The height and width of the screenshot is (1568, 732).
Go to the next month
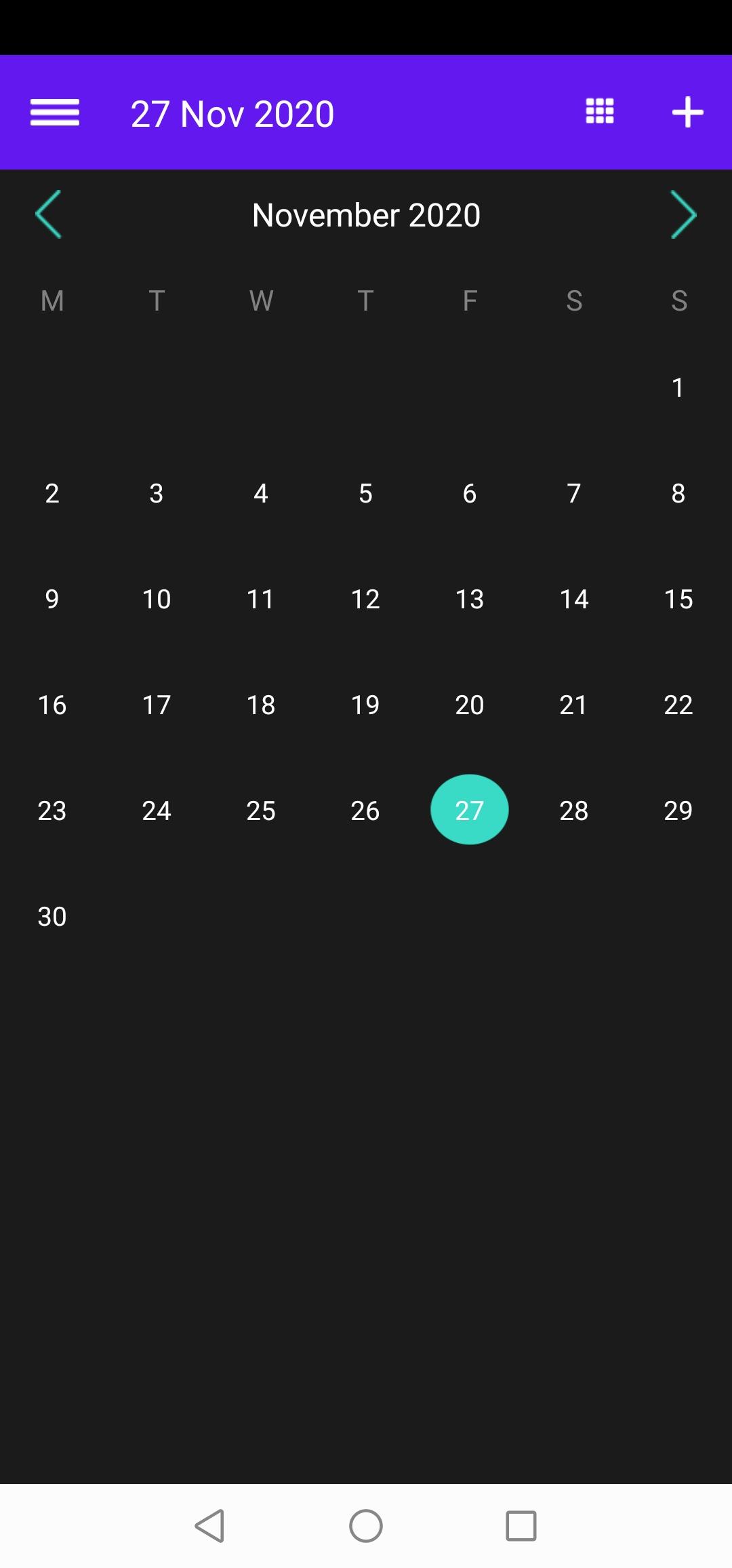click(x=683, y=214)
